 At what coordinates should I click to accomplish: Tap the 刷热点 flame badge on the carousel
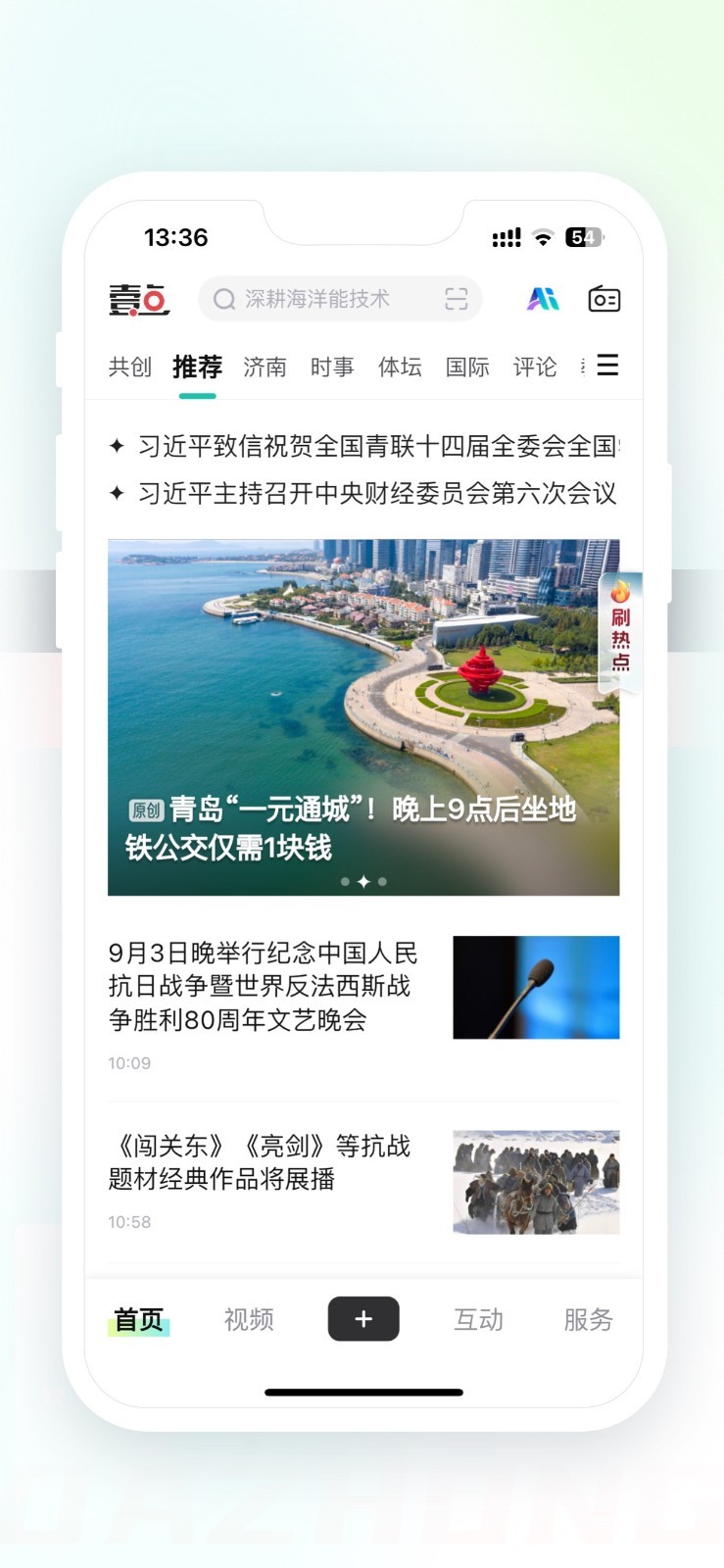point(620,628)
